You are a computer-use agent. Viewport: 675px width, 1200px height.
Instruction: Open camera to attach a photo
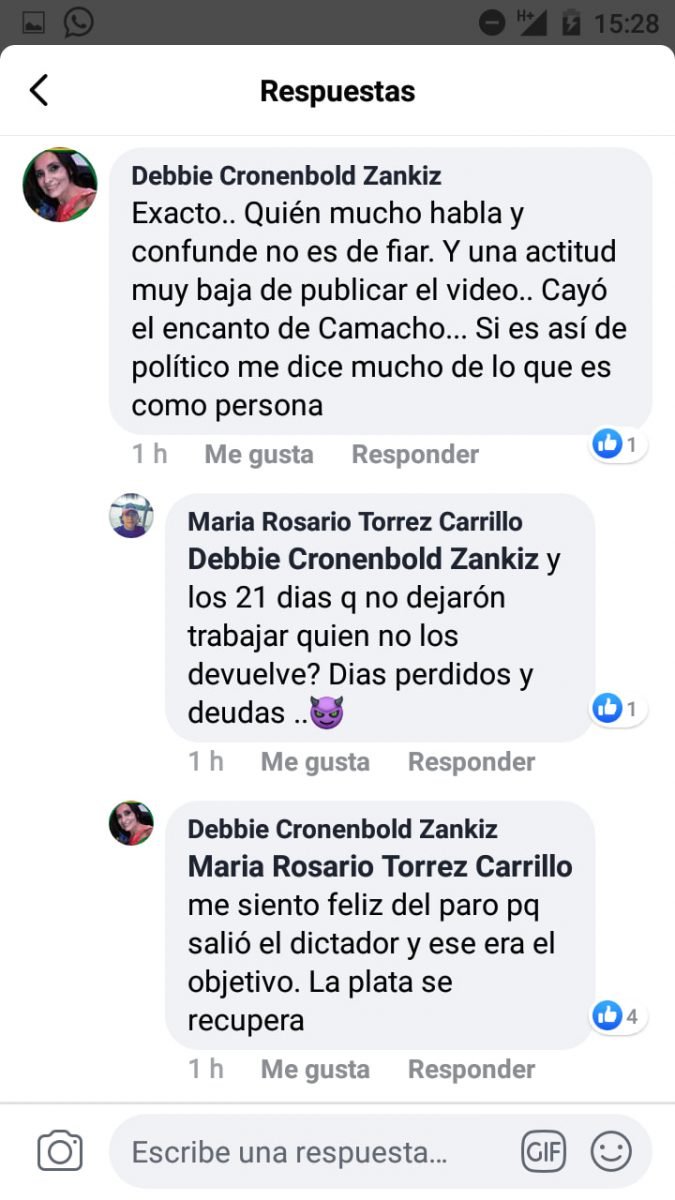pos(60,1152)
